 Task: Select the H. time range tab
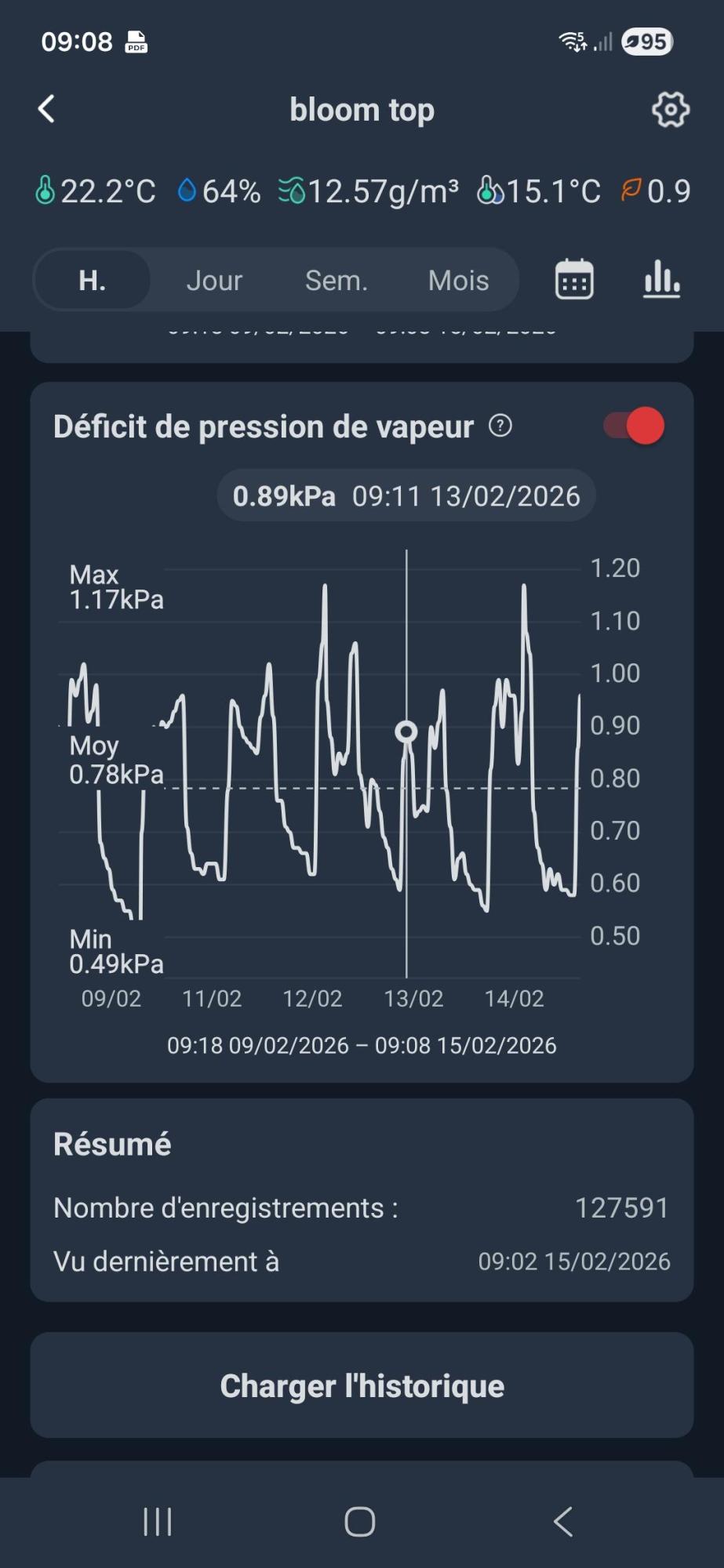93,280
